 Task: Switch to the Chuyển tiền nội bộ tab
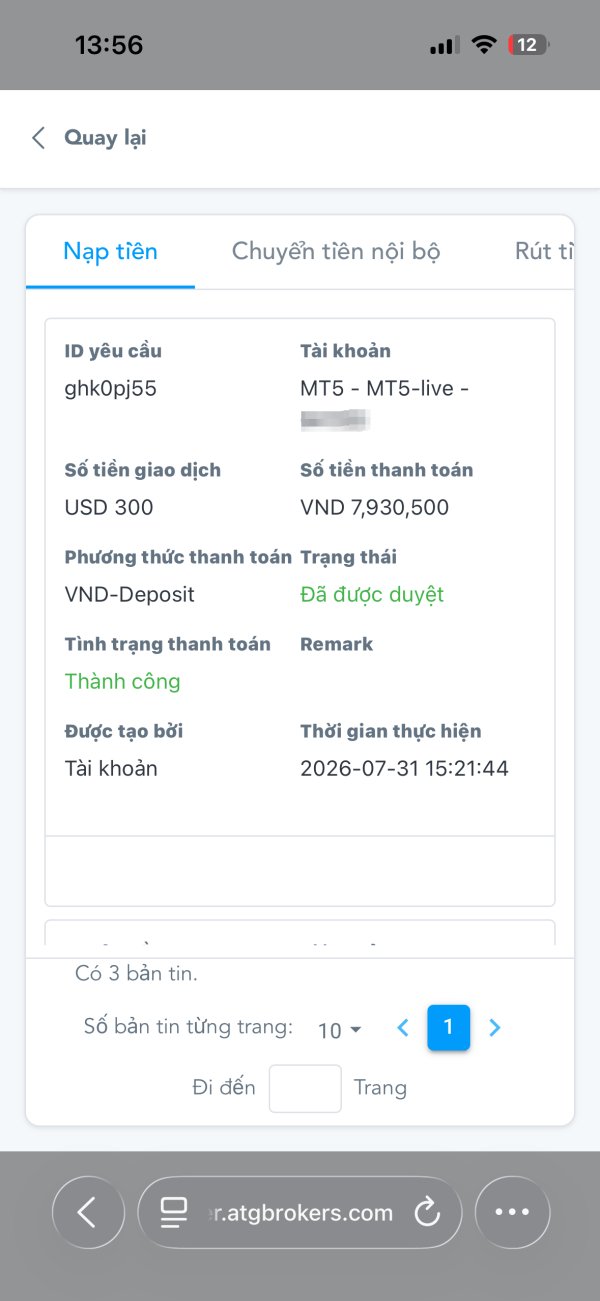336,251
